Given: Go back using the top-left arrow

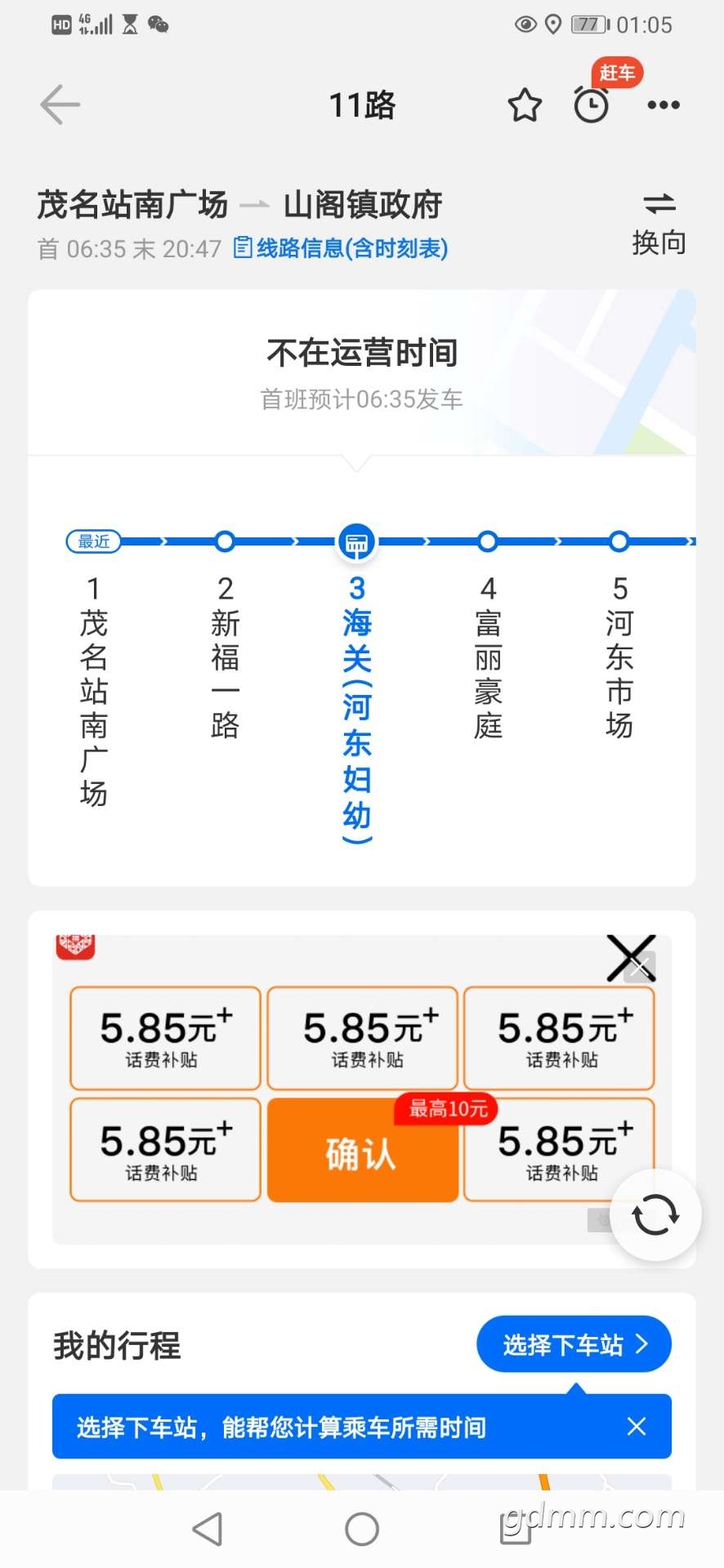Looking at the screenshot, I should click(x=60, y=105).
